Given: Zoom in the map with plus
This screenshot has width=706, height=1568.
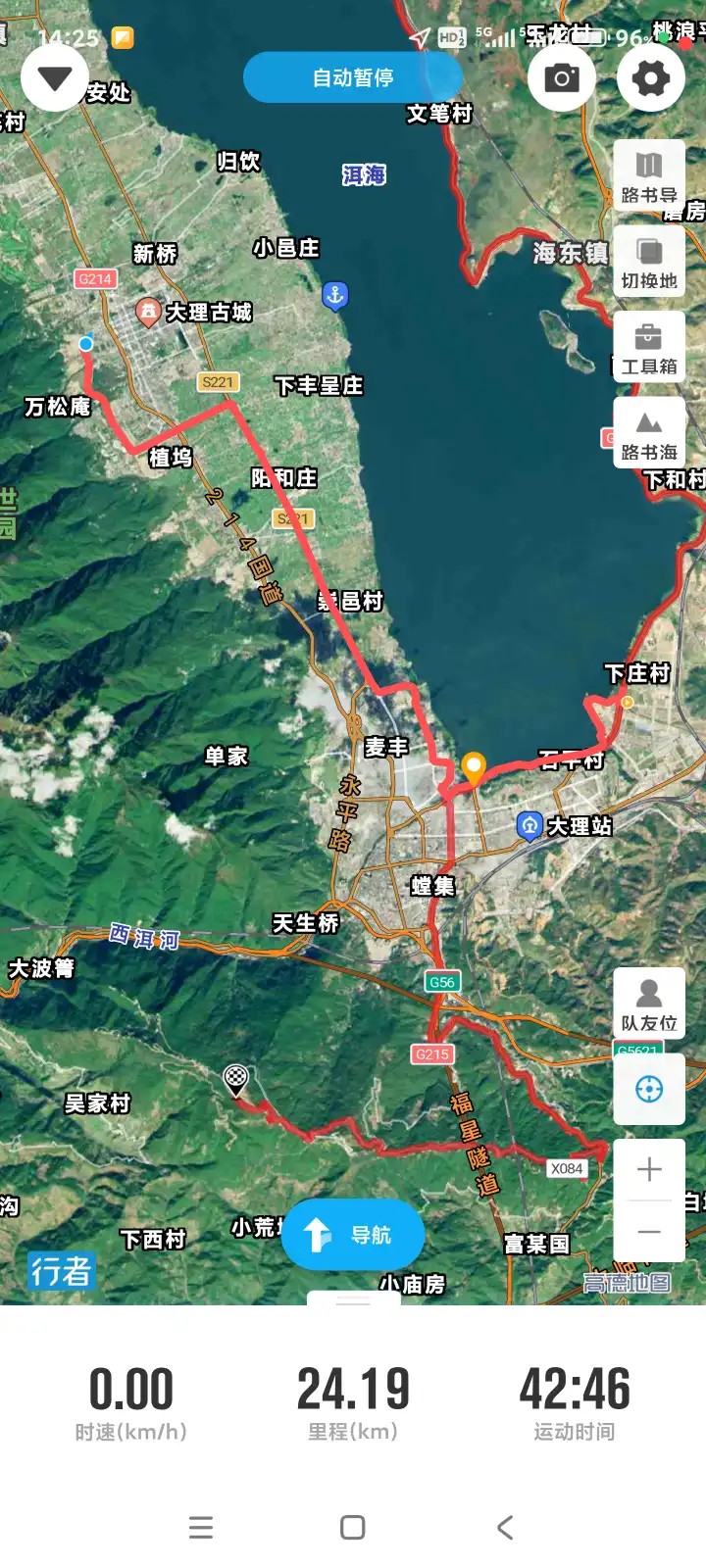Looking at the screenshot, I should [649, 1170].
